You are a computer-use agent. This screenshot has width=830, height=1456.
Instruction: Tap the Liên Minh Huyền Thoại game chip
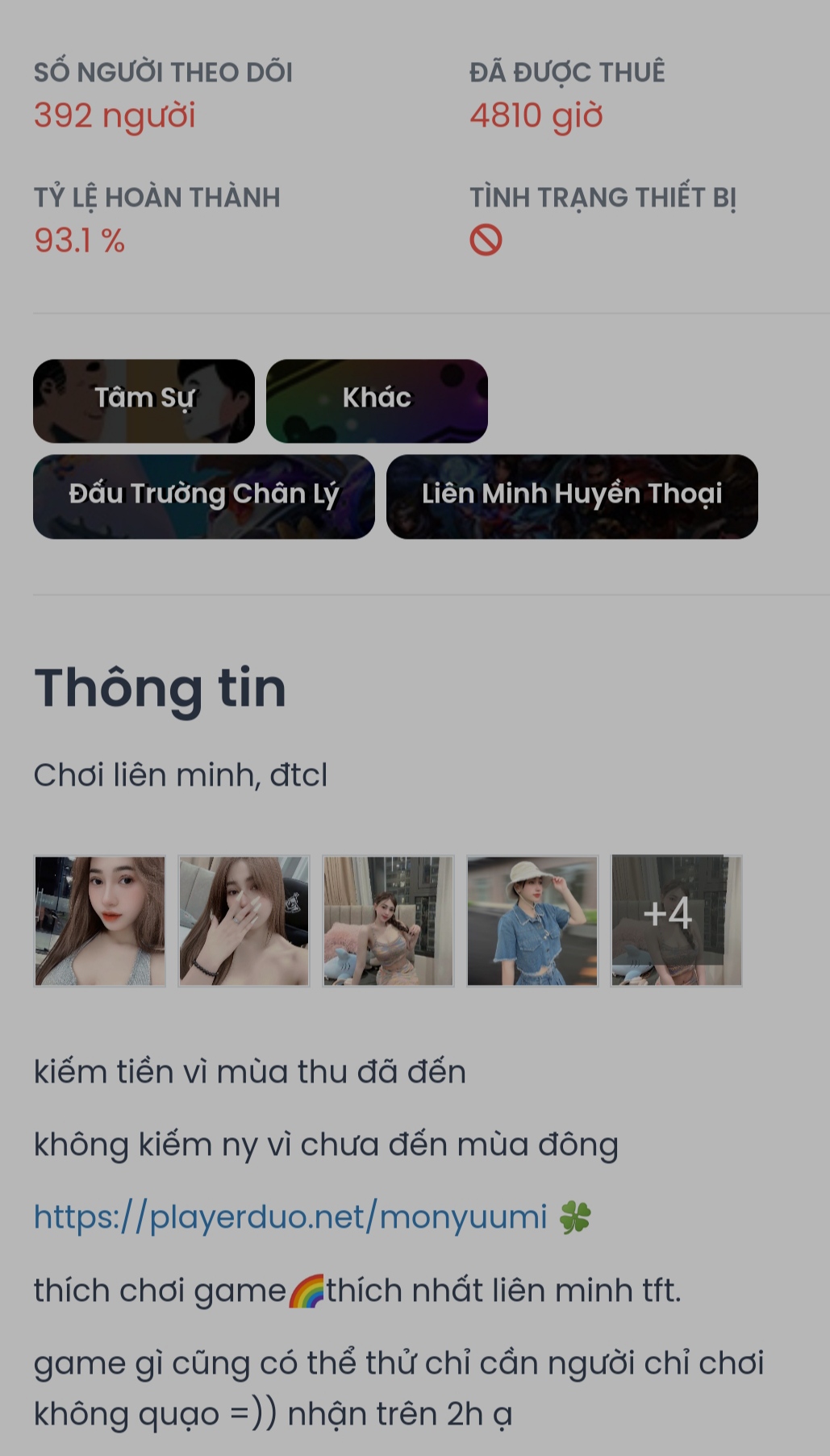click(572, 496)
